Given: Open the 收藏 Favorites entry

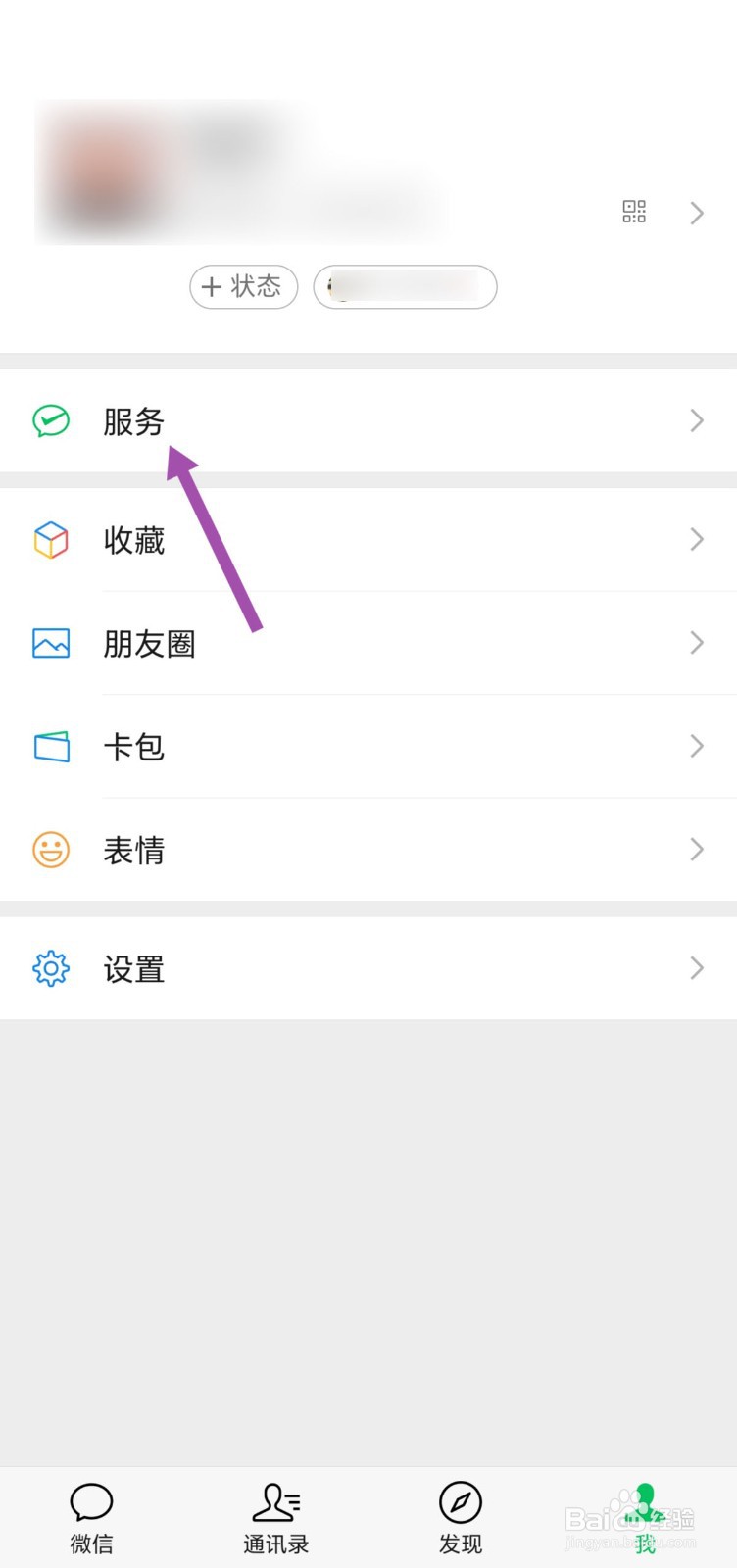Looking at the screenshot, I should tap(134, 540).
